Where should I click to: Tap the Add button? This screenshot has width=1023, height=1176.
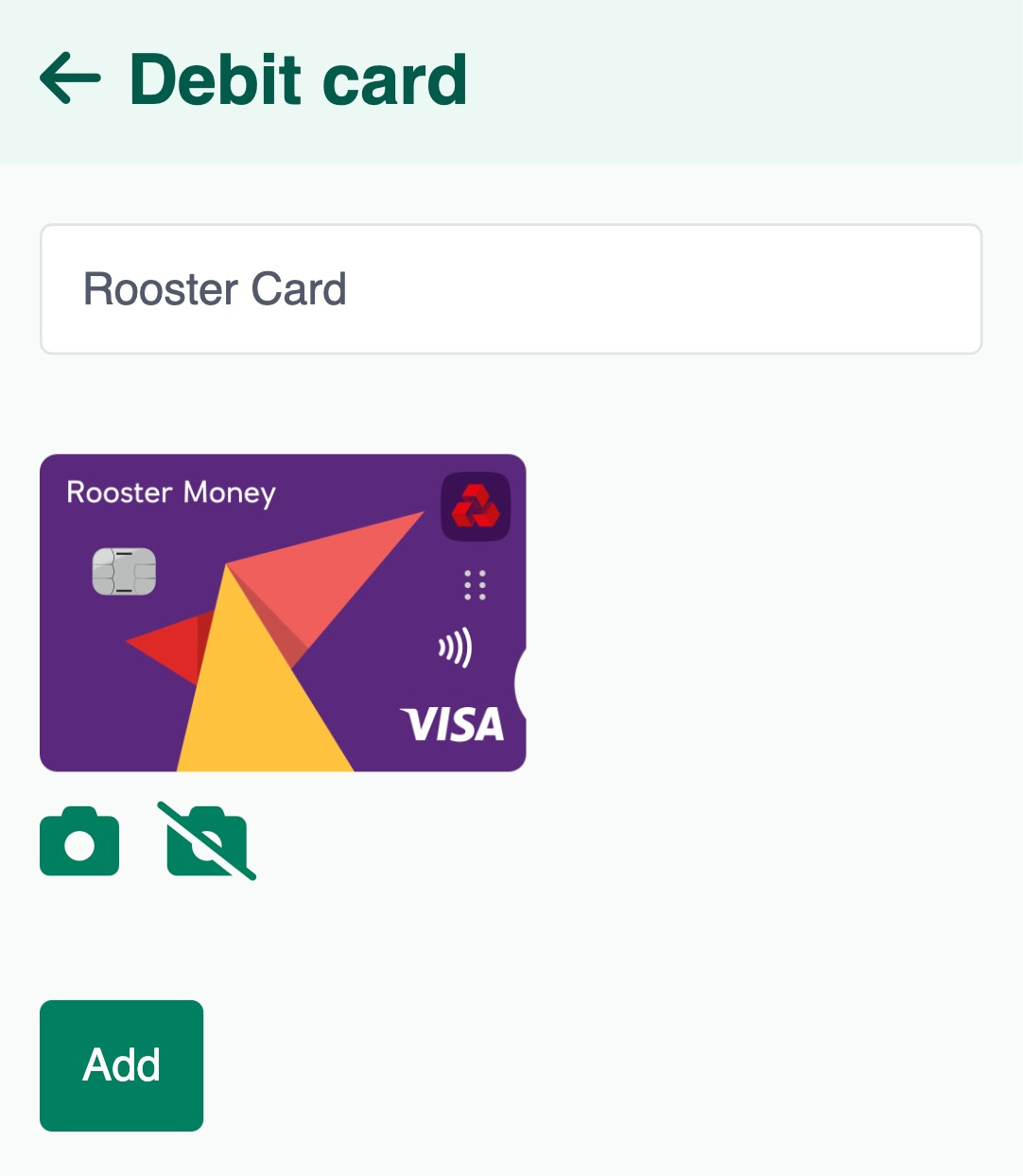click(121, 1065)
